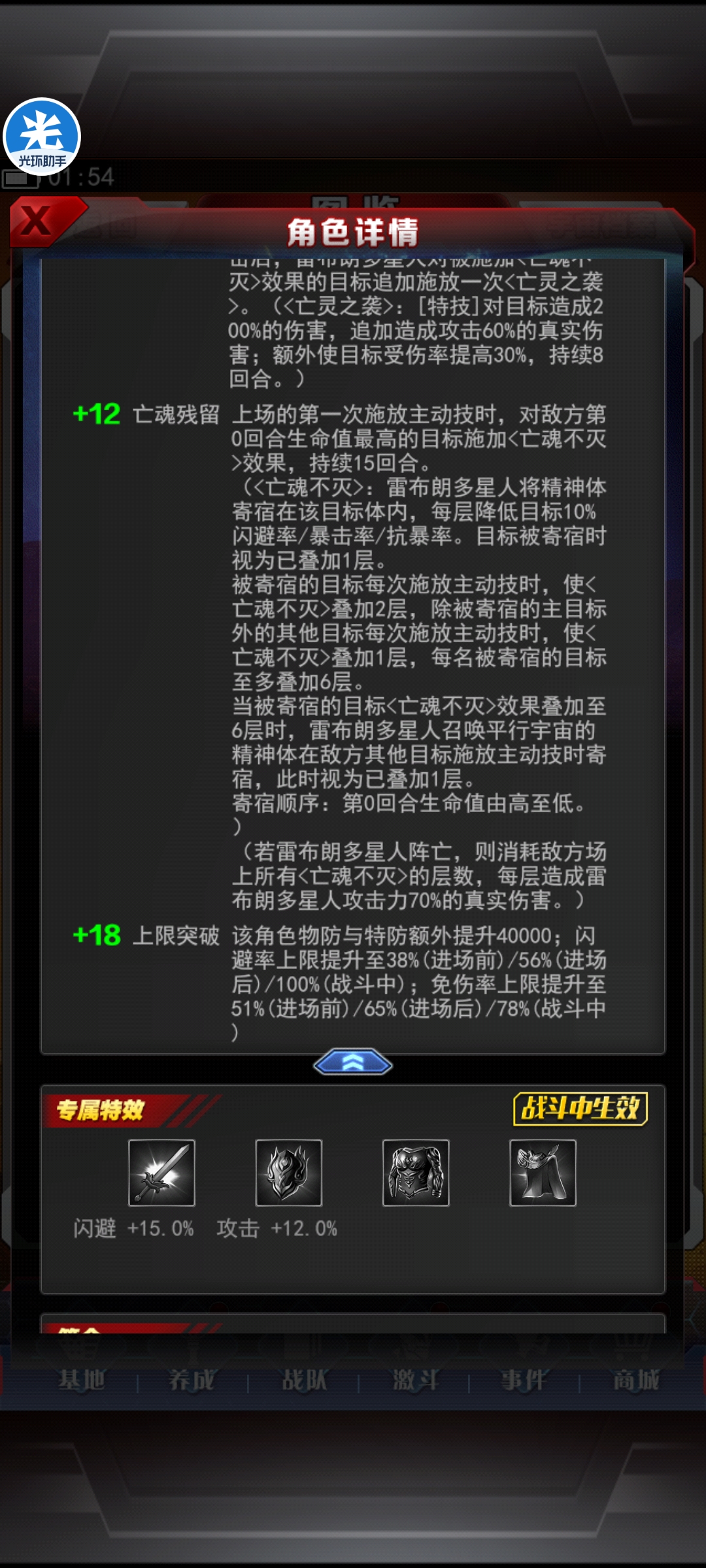
Task: Tap the 战斗中生效 button
Action: (580, 1109)
